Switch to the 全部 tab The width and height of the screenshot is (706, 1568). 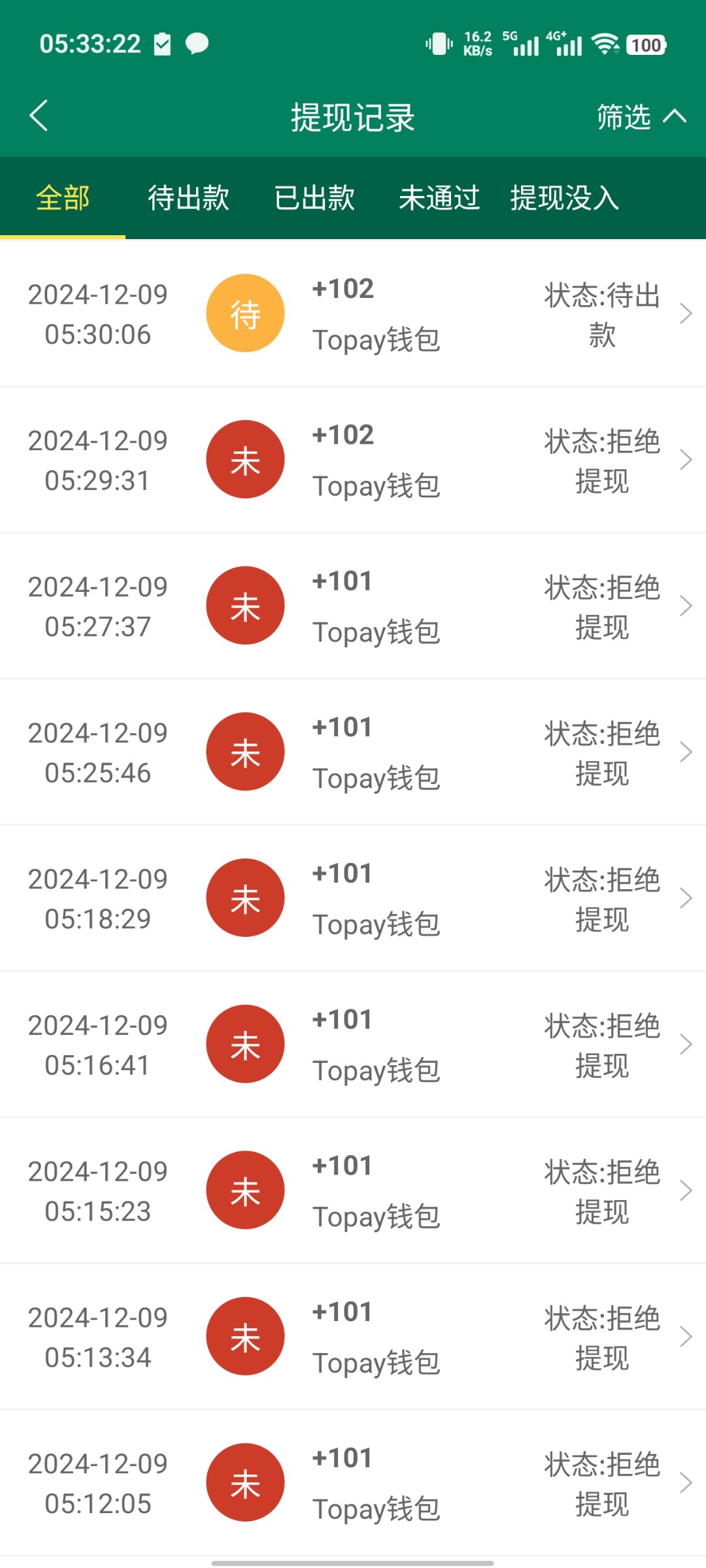pos(63,198)
